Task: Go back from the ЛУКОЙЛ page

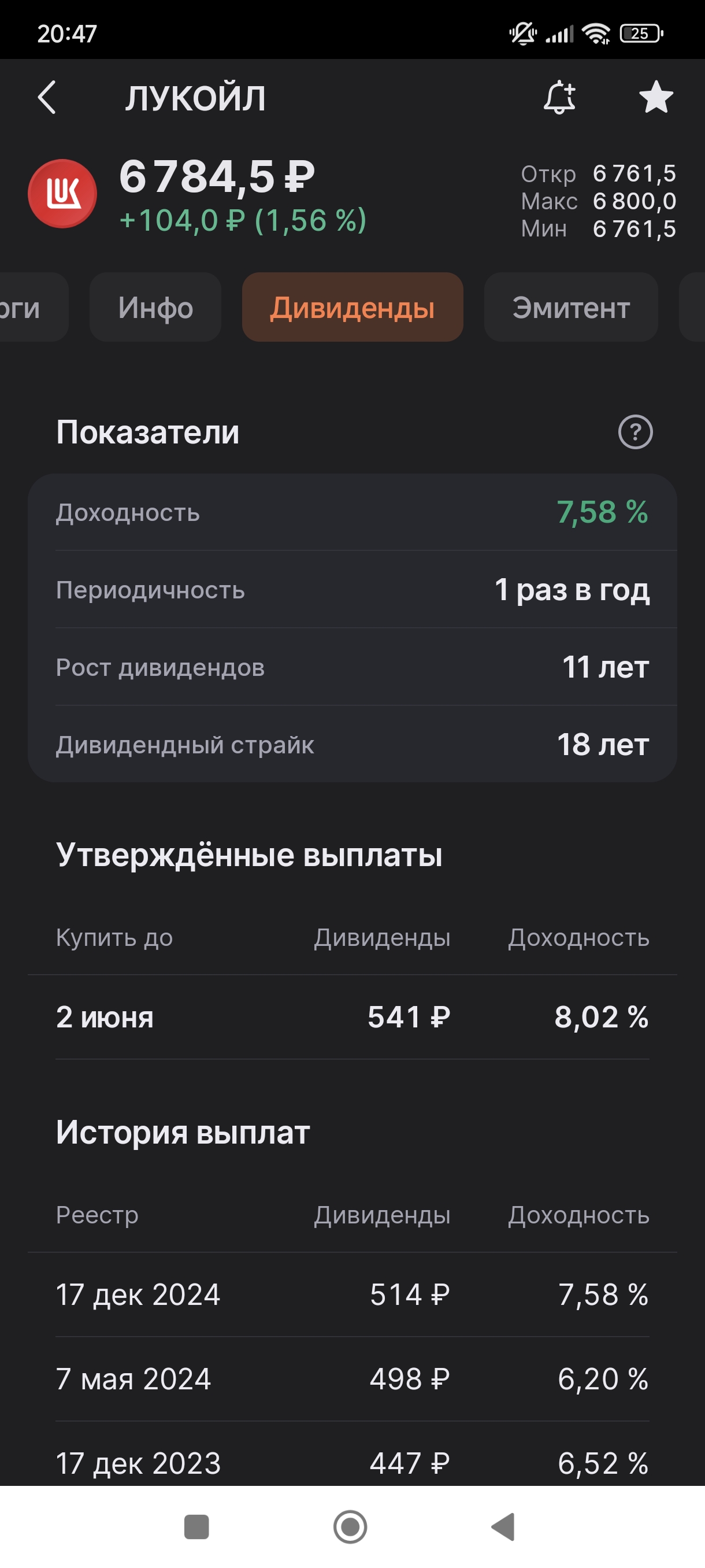Action: point(47,97)
